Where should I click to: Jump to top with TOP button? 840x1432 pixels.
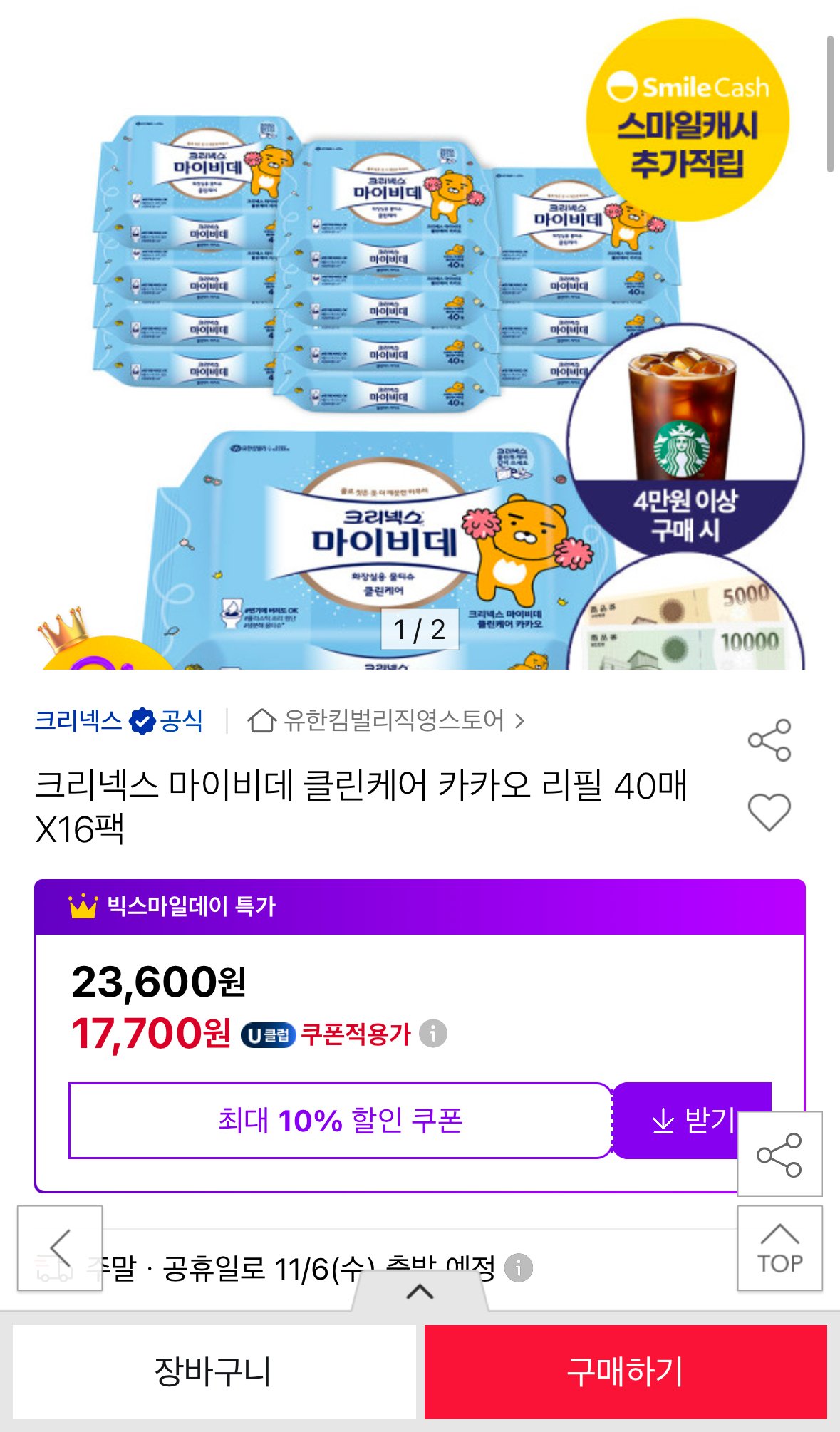[779, 1248]
